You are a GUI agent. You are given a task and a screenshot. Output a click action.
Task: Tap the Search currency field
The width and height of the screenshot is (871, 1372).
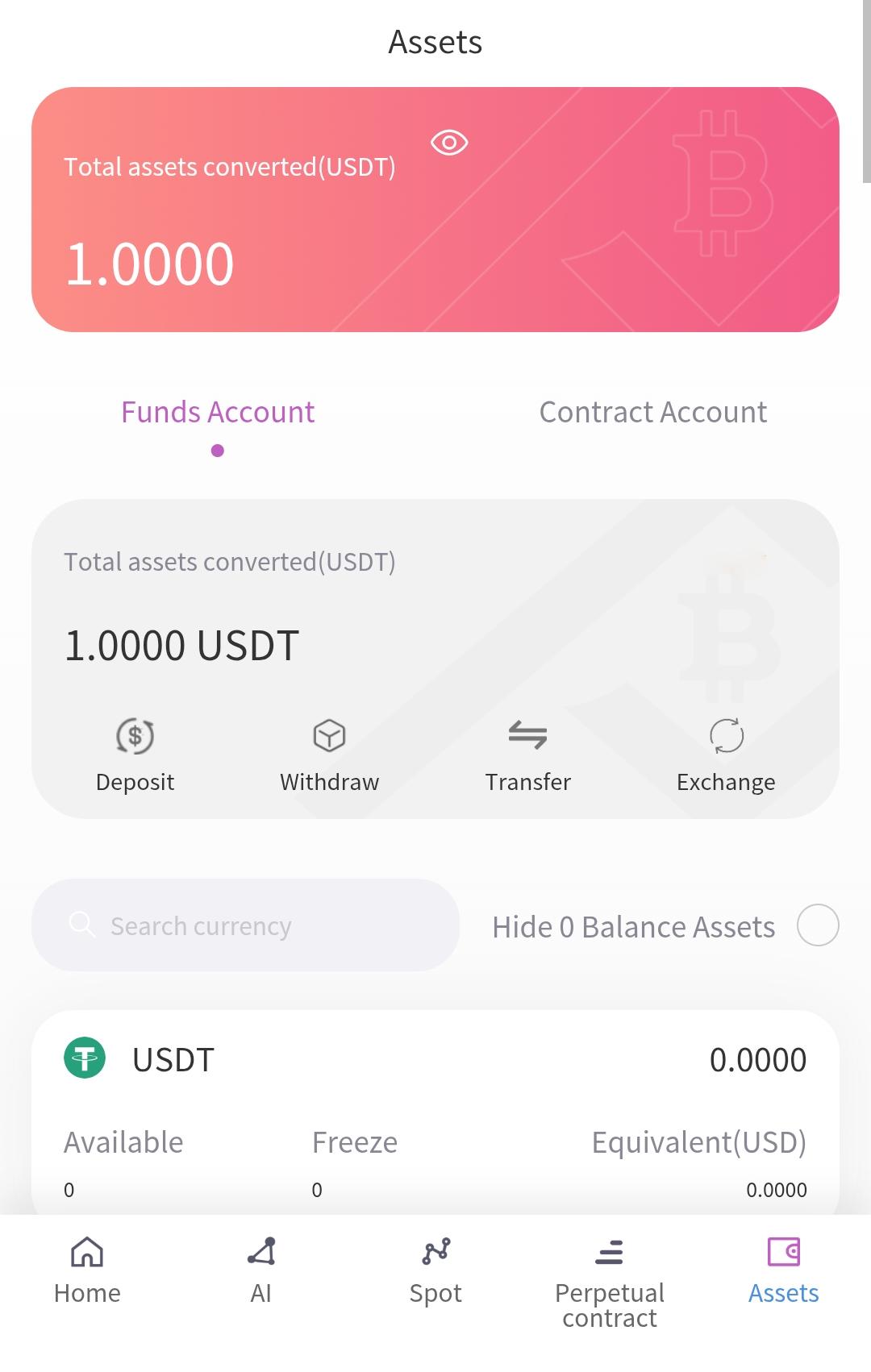click(x=245, y=925)
